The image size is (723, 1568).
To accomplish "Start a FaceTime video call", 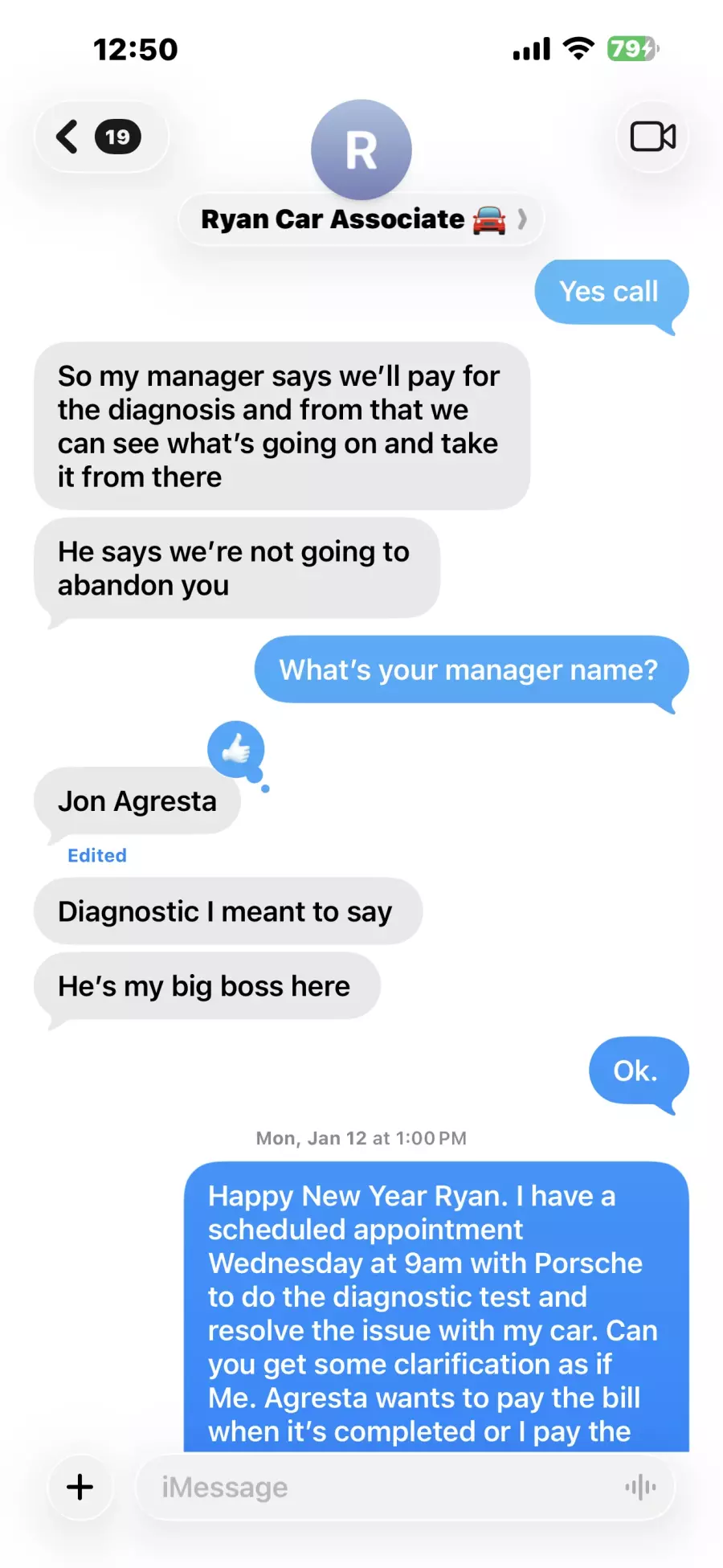I will point(652,137).
